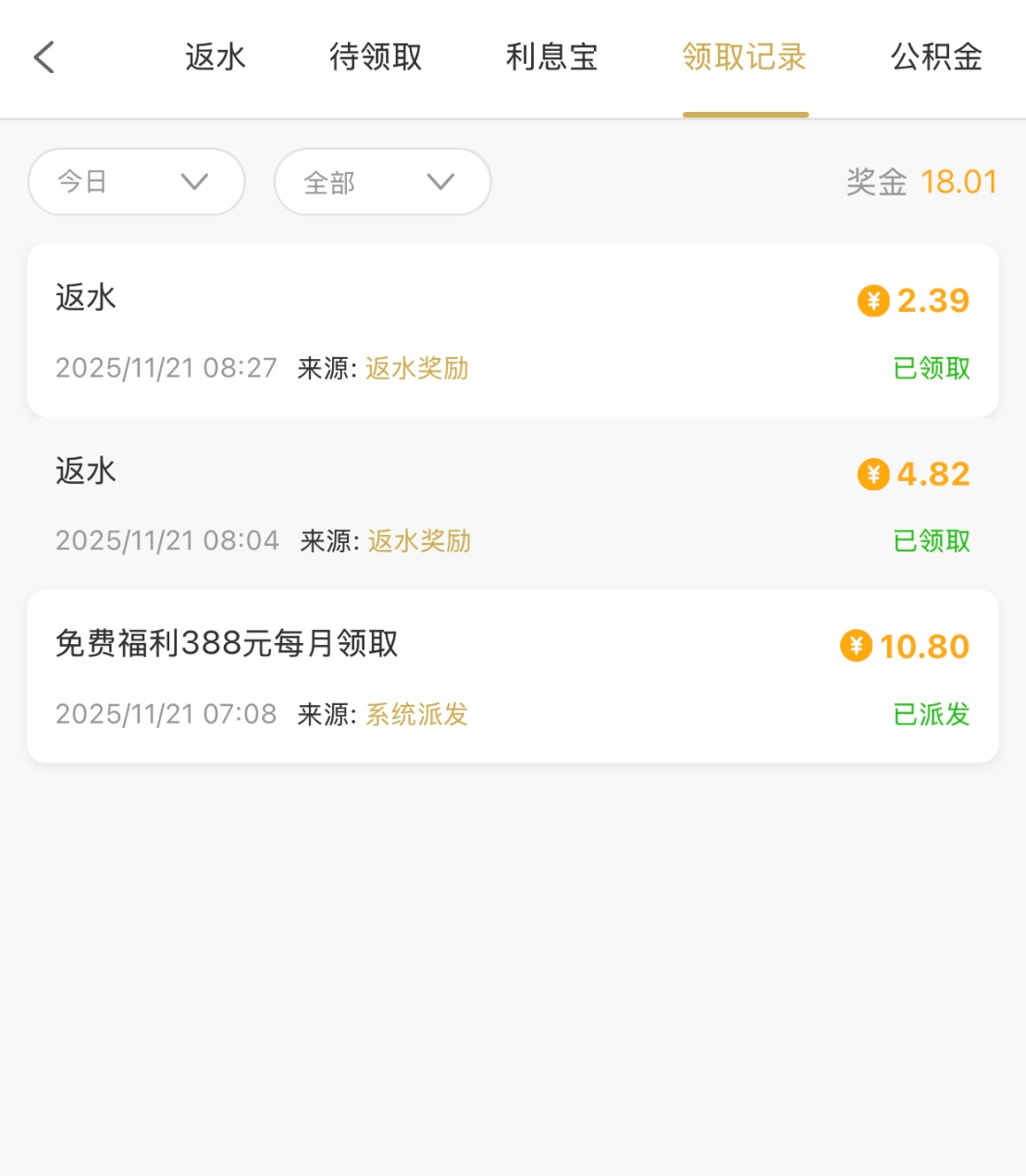Expand the 今日 date filter dropdown
The width and height of the screenshot is (1026, 1176).
(x=137, y=181)
